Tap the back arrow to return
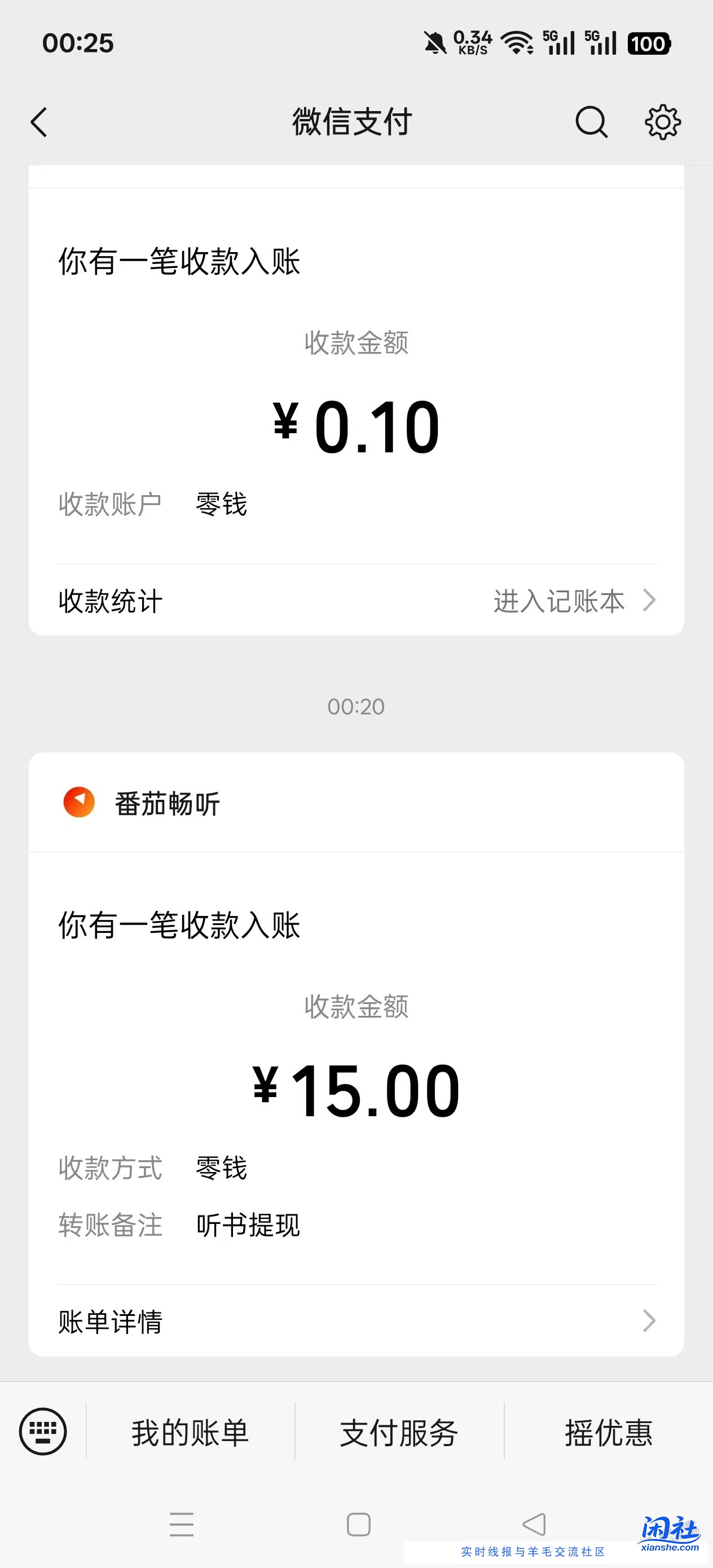 (39, 122)
